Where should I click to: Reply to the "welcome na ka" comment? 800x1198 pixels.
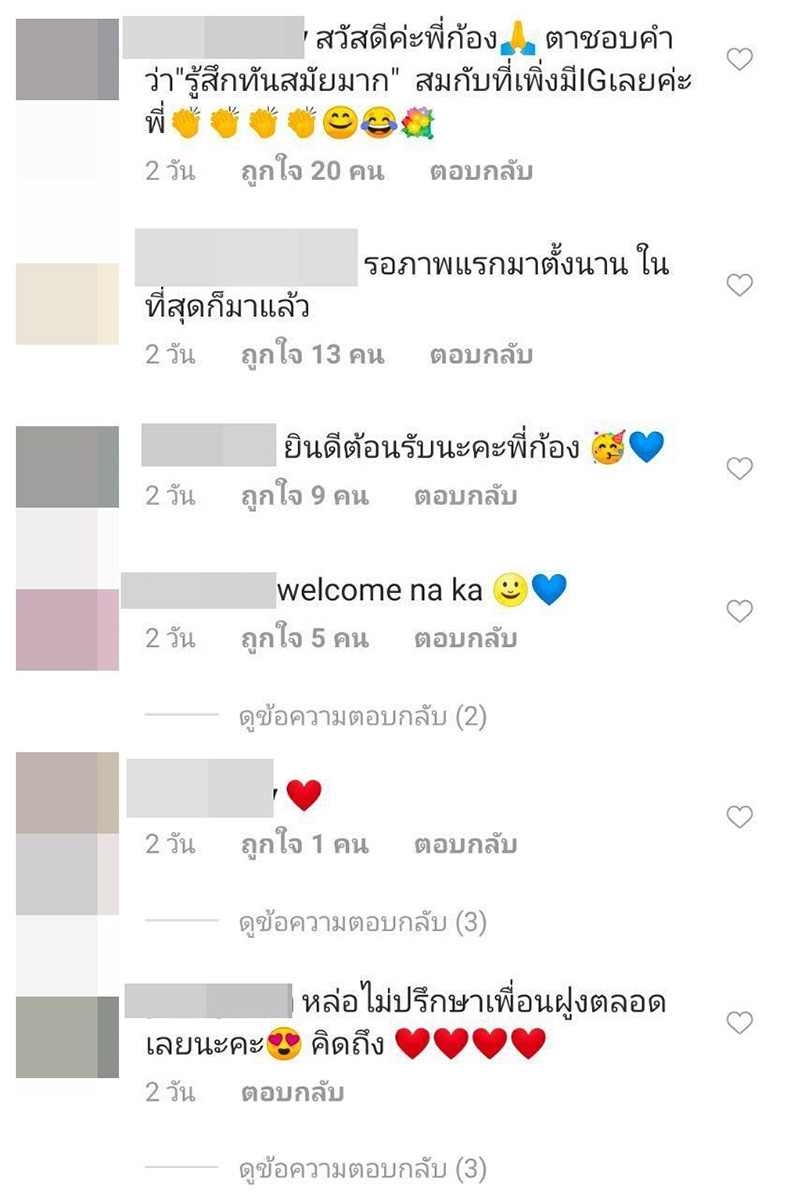click(465, 639)
